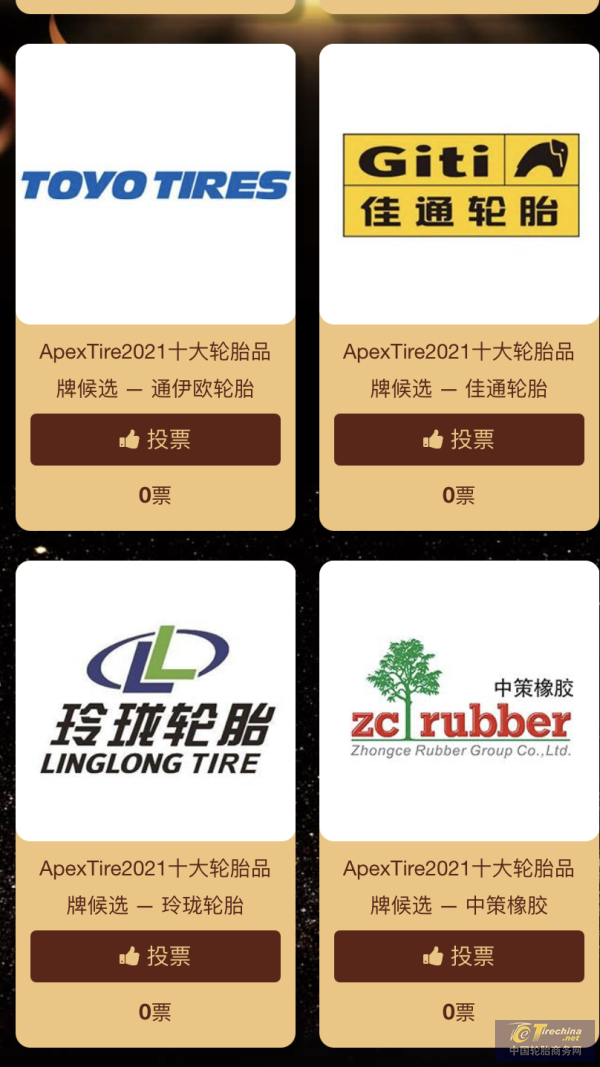
Task: View the Linglong Tire candidate card
Action: (155, 700)
